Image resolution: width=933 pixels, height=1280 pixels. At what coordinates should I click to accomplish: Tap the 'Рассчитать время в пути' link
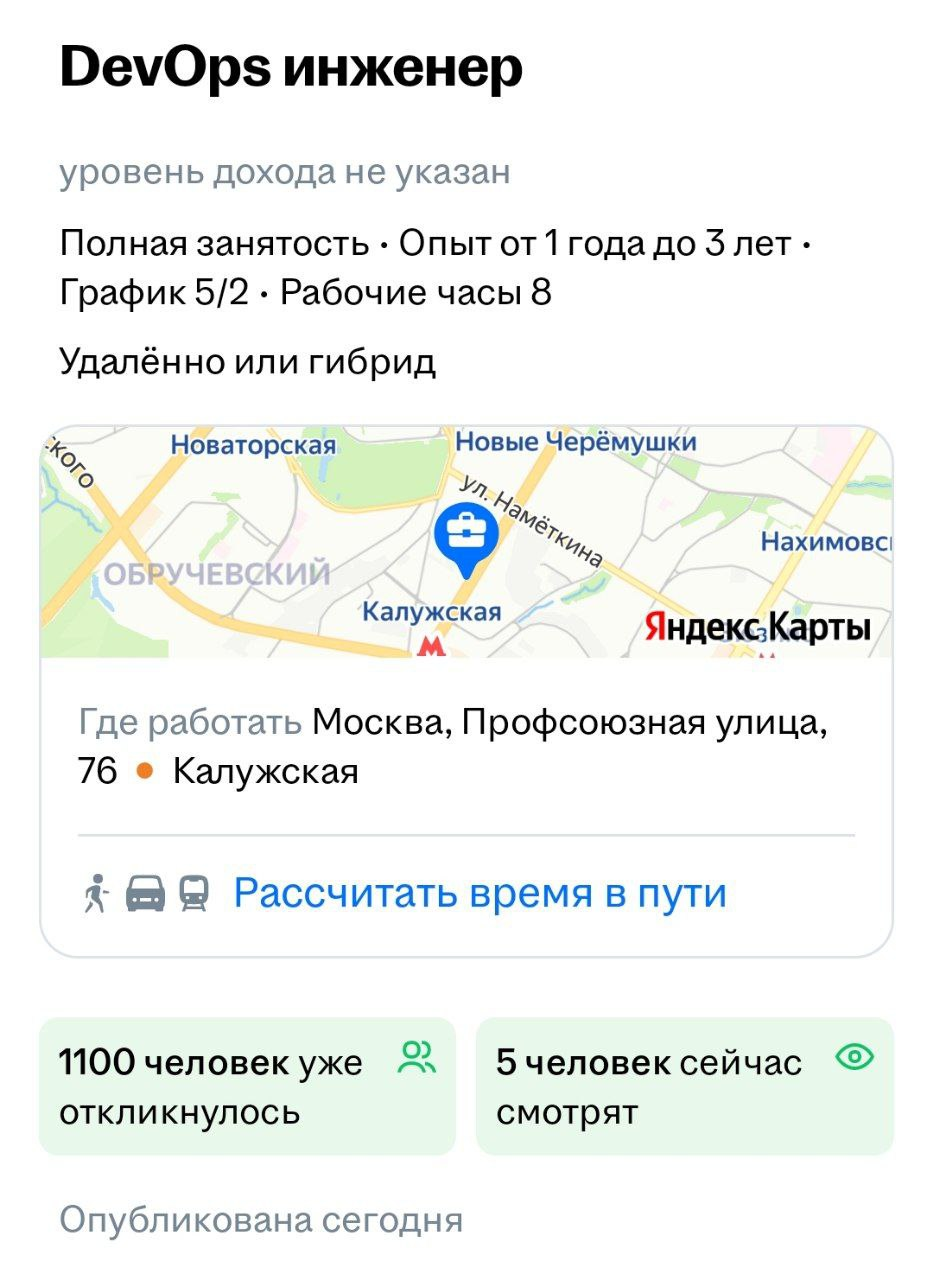pos(479,892)
